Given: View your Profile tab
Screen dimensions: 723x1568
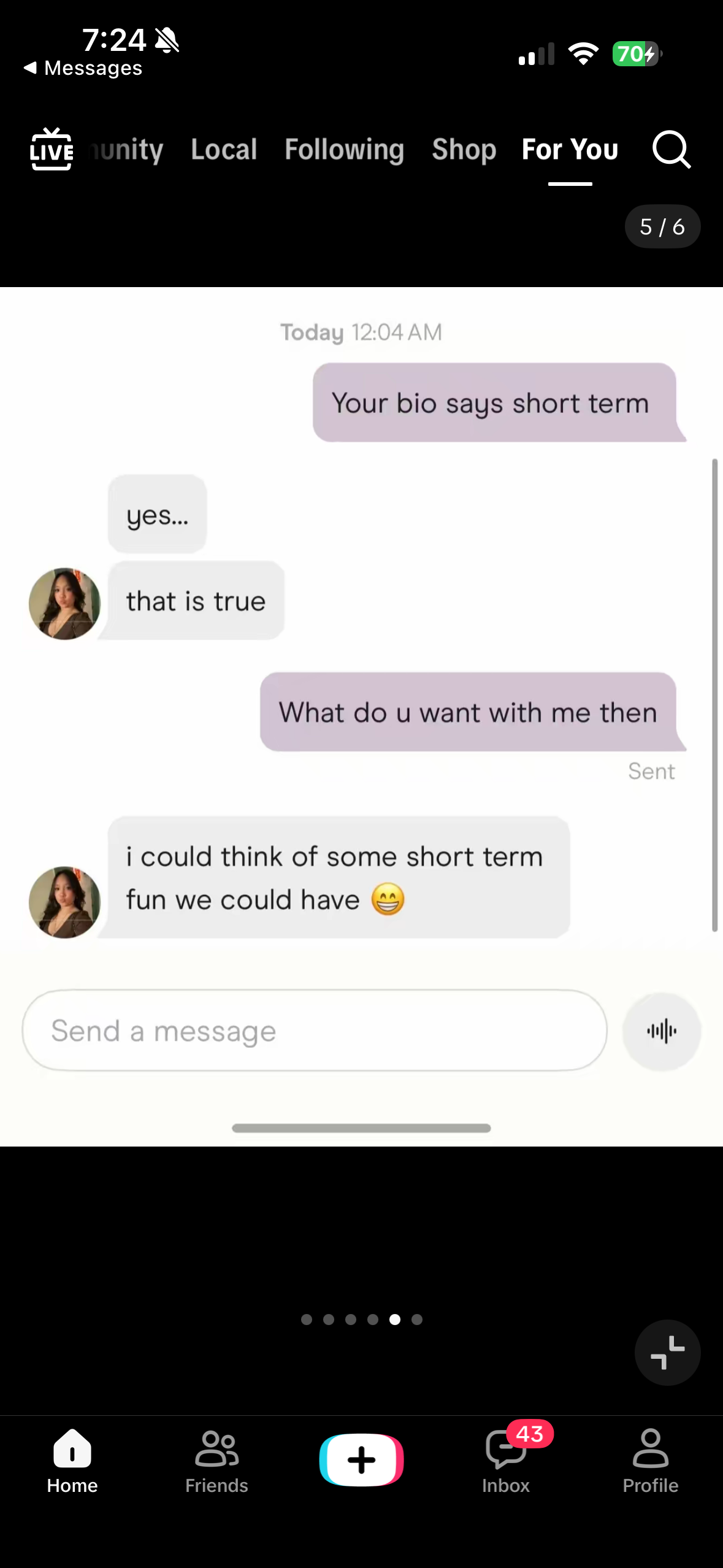Looking at the screenshot, I should (x=650, y=1461).
